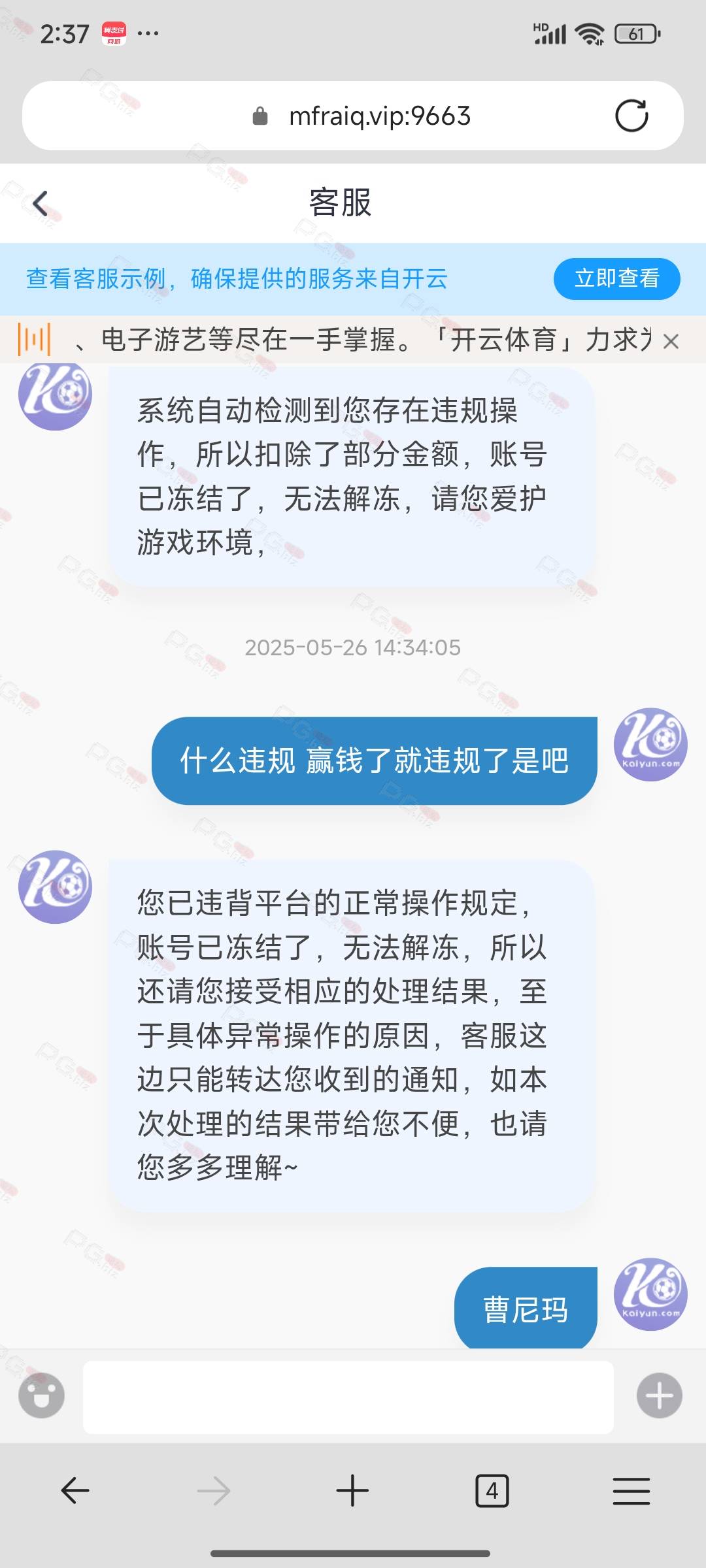Show the 4 open tabs switcher
This screenshot has height=1568, width=706.
pos(492,1491)
